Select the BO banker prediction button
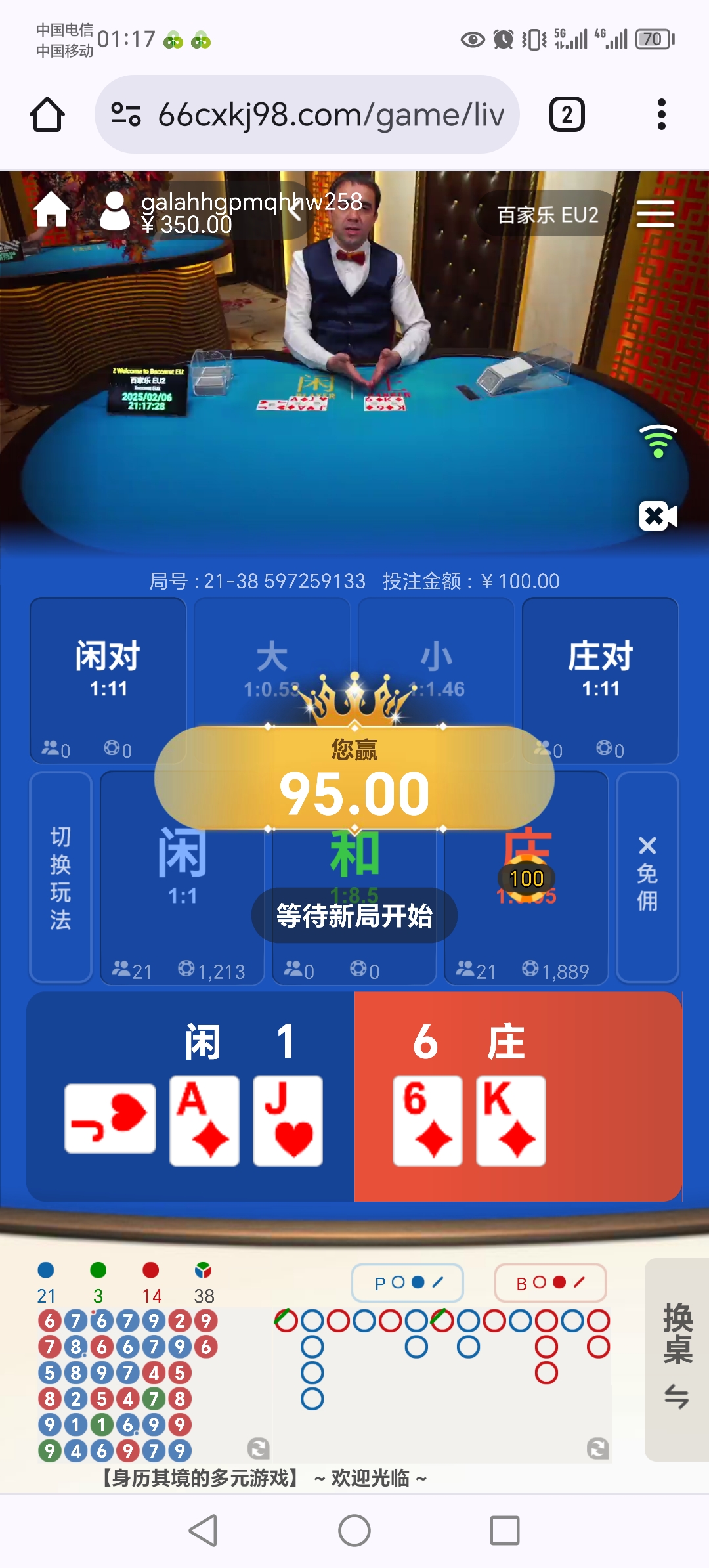 tap(550, 1282)
